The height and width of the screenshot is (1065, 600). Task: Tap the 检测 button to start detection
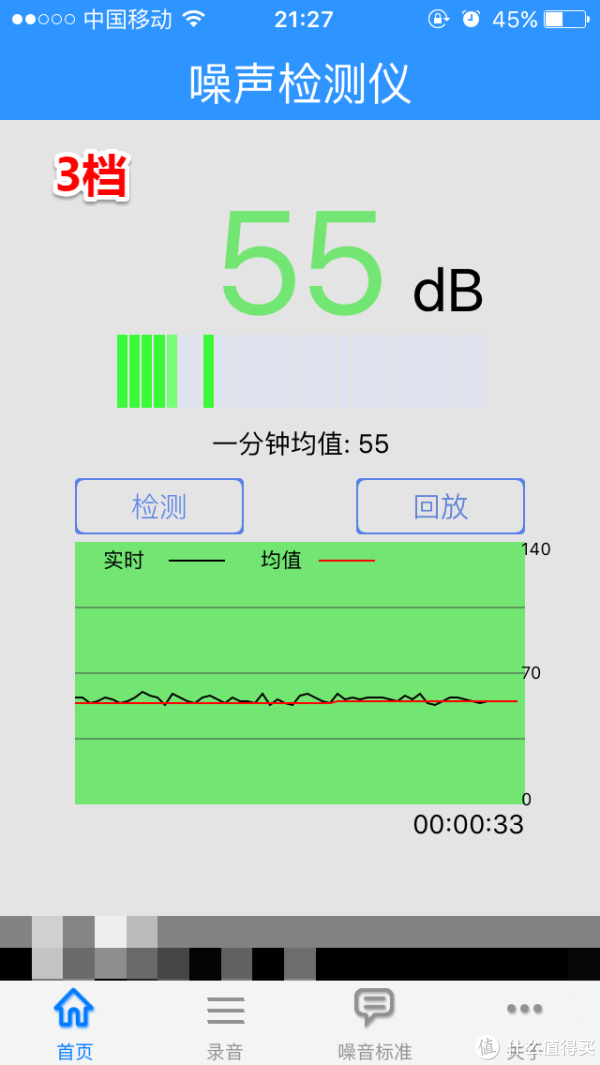click(159, 507)
